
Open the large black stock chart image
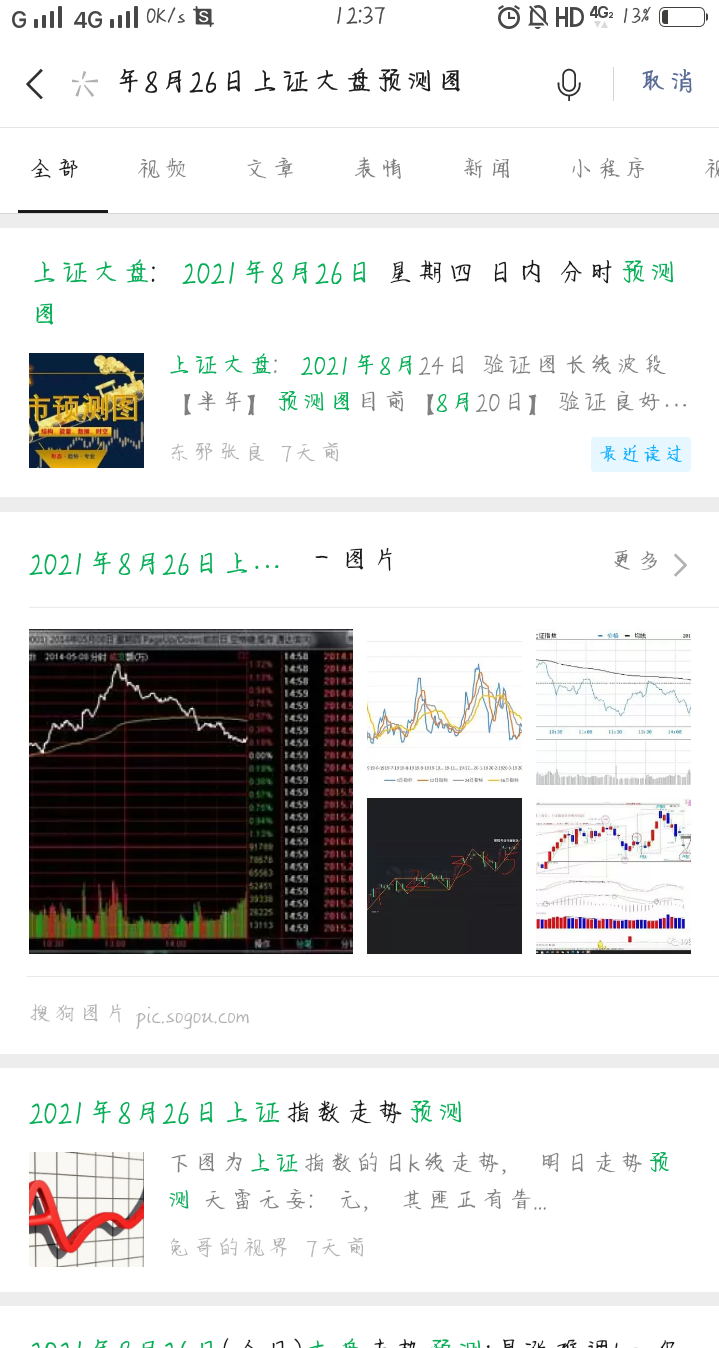[x=191, y=791]
